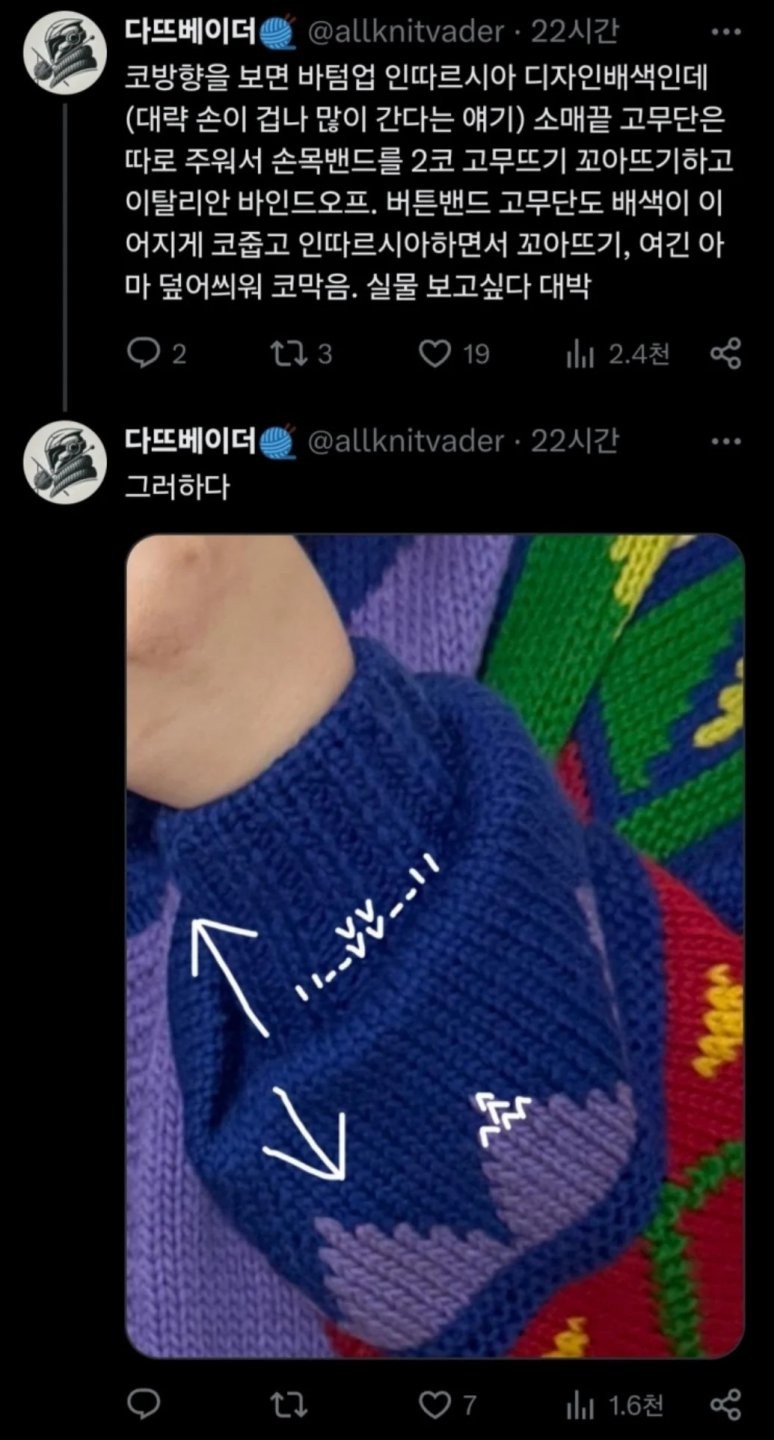The width and height of the screenshot is (774, 1440).
Task: Open overflow menu on the first tweet
Action: pyautogui.click(x=726, y=33)
